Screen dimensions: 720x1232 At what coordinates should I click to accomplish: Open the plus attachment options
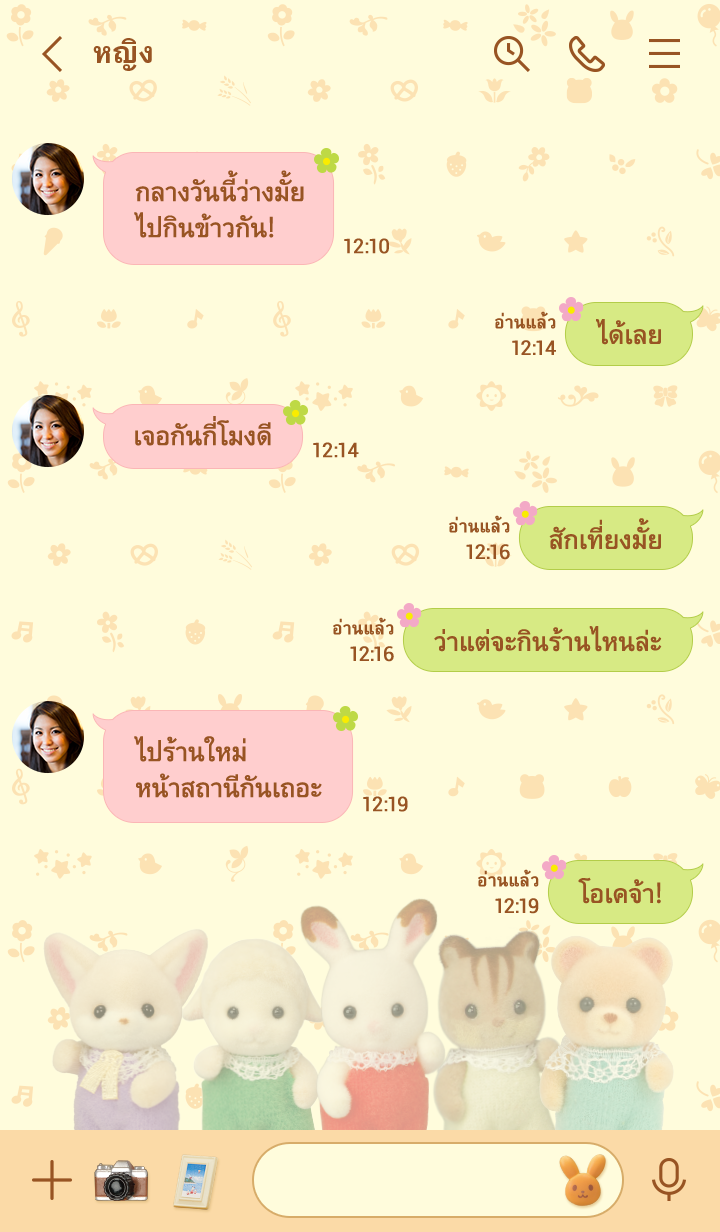(x=52, y=1181)
